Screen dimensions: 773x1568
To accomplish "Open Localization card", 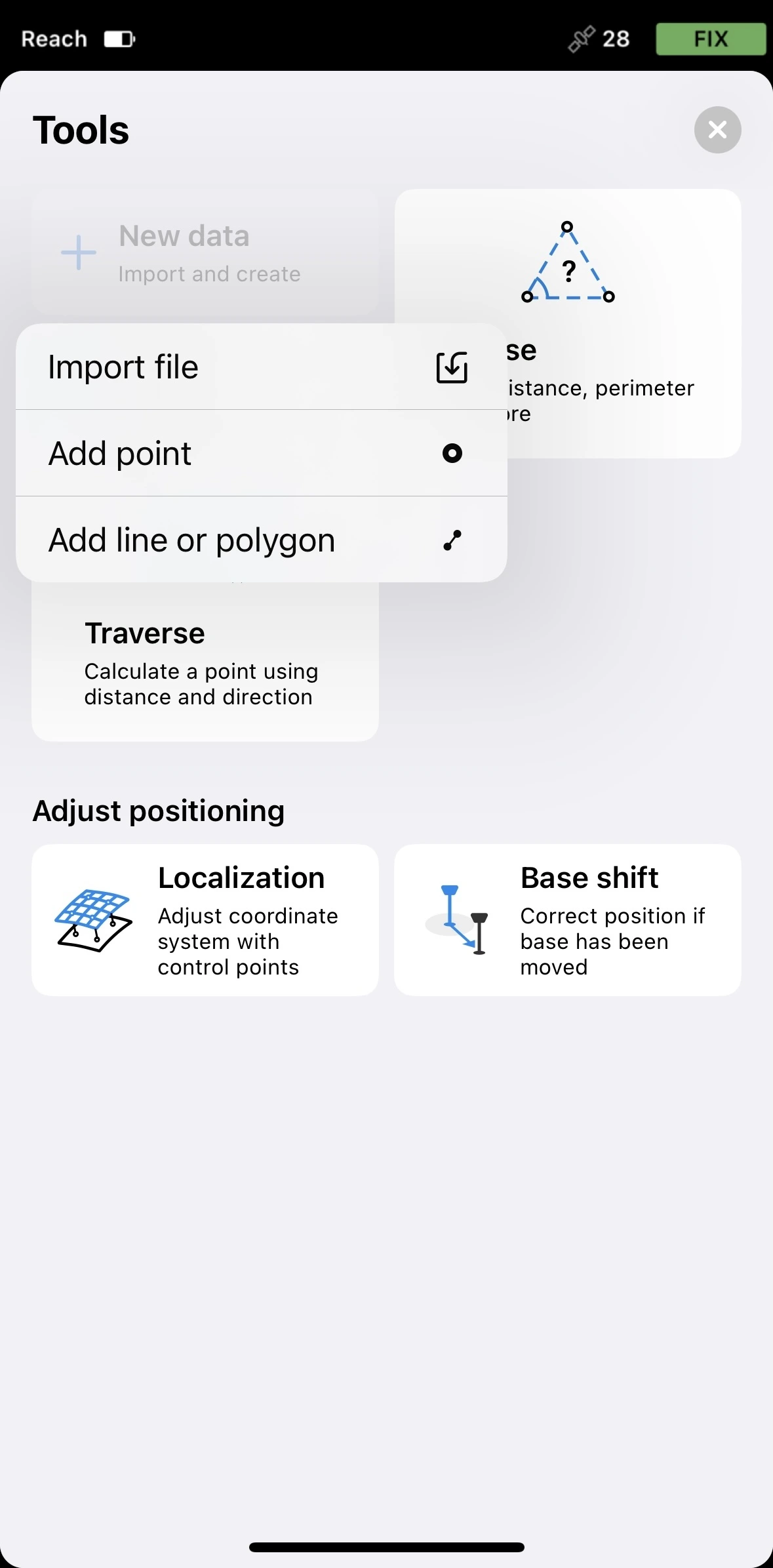I will [205, 920].
